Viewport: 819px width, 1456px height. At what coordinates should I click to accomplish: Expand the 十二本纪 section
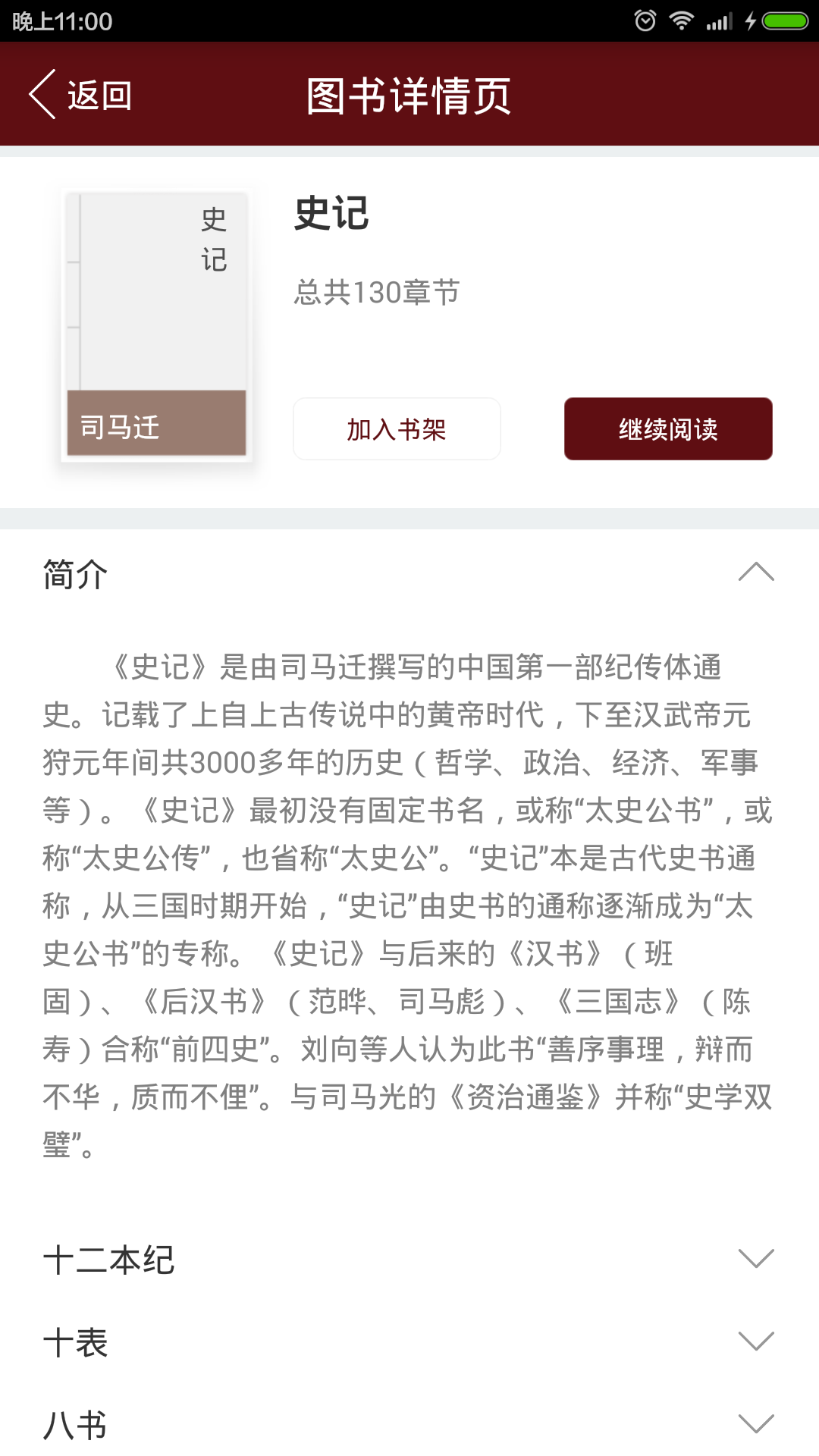[x=409, y=1260]
